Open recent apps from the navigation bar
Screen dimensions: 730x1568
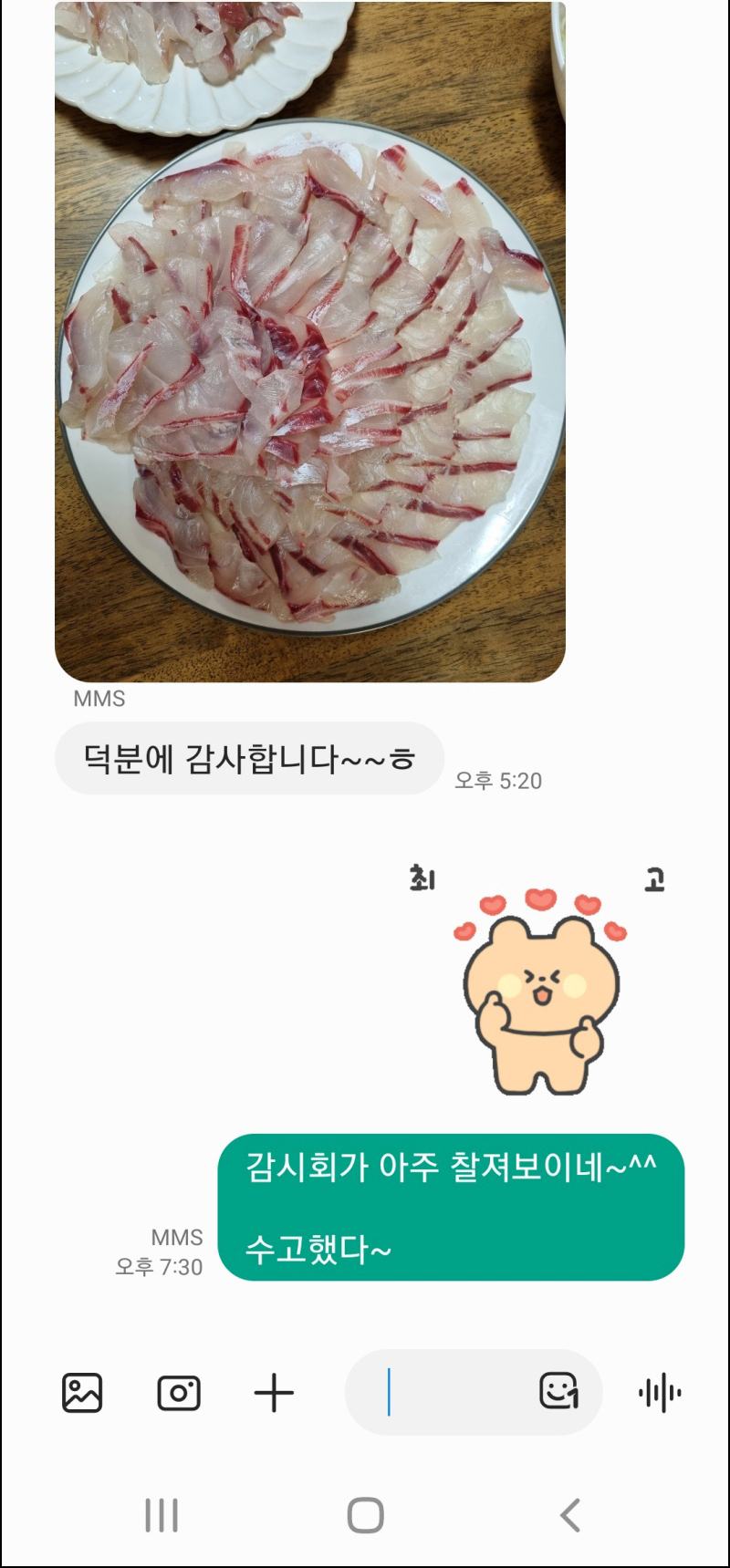162,1515
